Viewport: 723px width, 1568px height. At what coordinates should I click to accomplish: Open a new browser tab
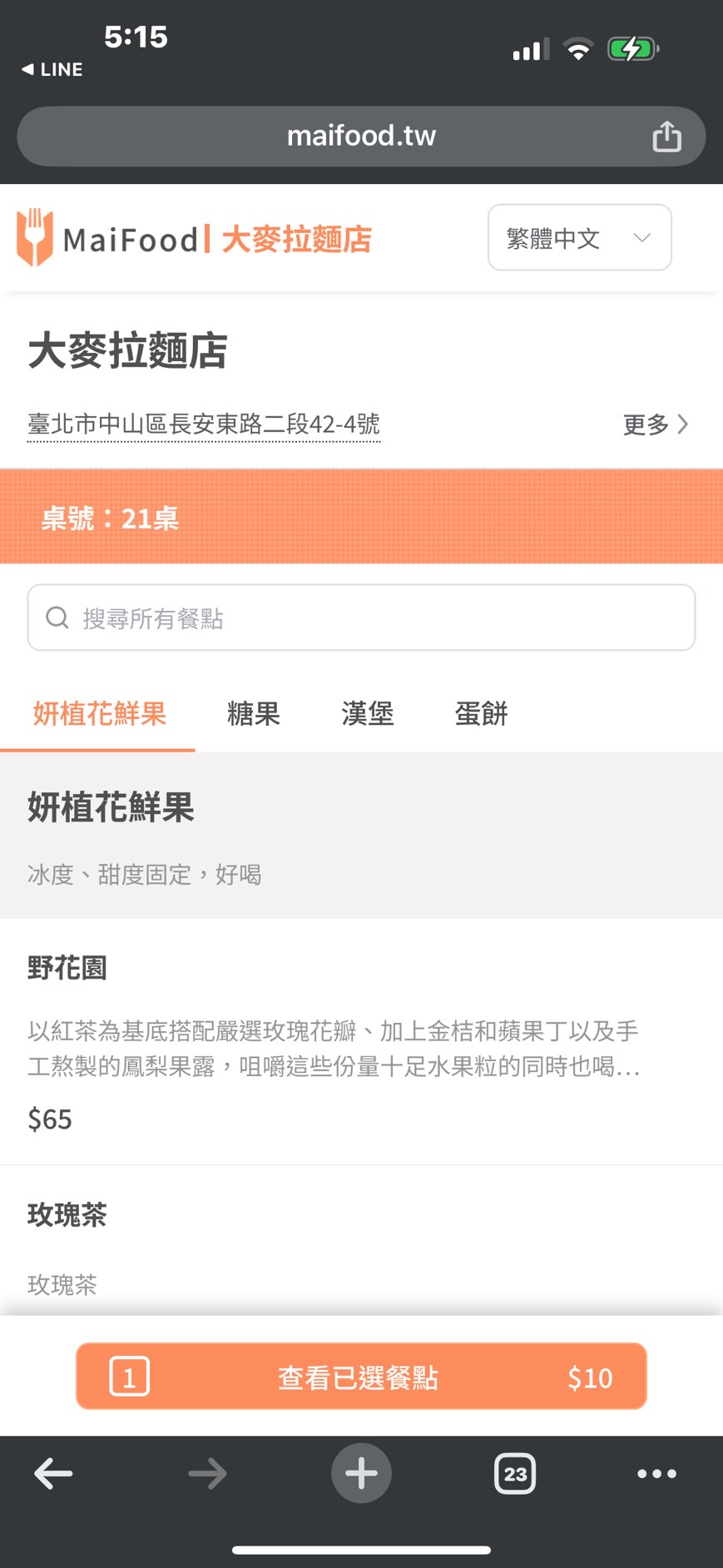361,1474
